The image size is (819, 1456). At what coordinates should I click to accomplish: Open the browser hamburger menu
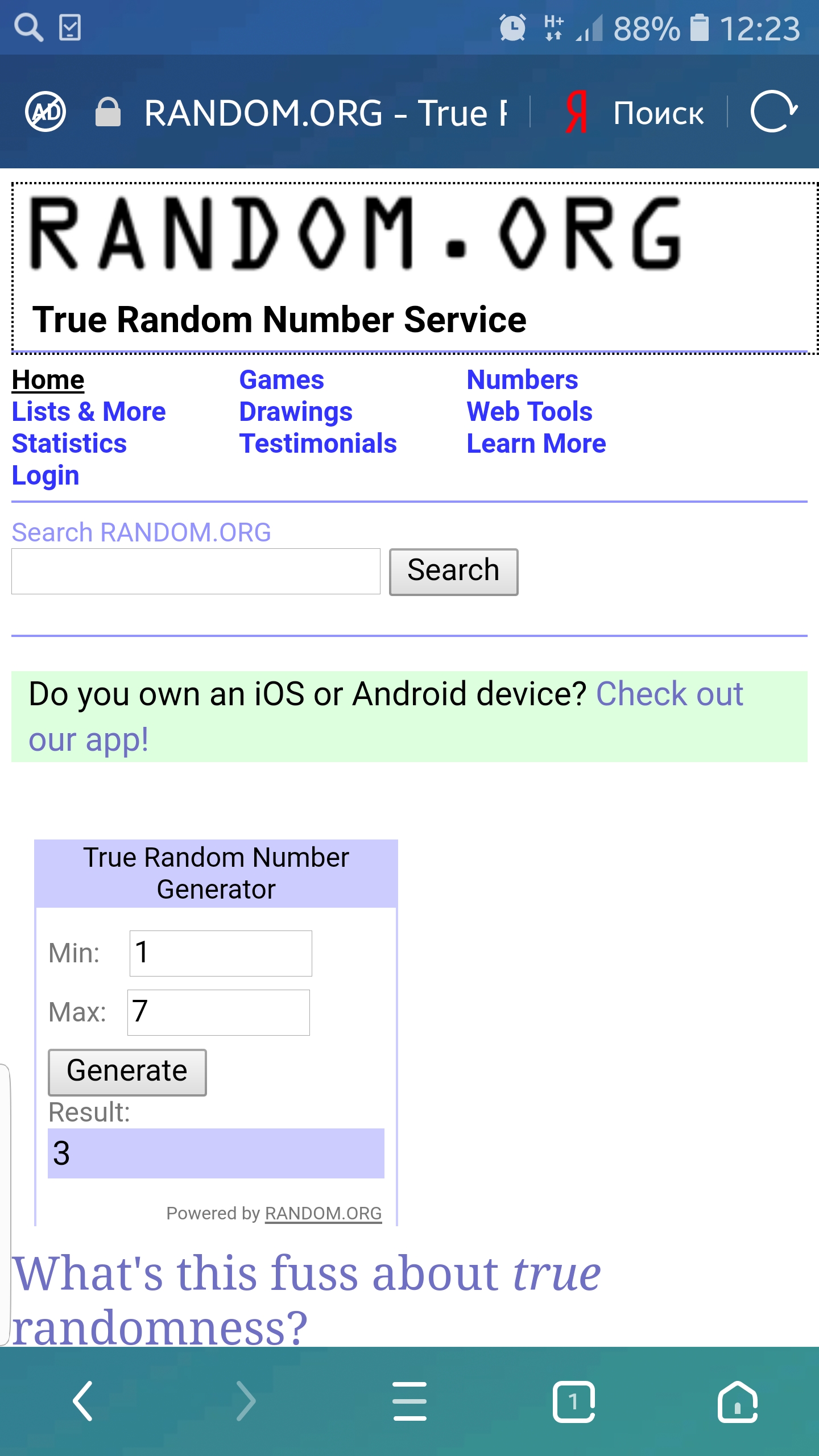tap(409, 1401)
